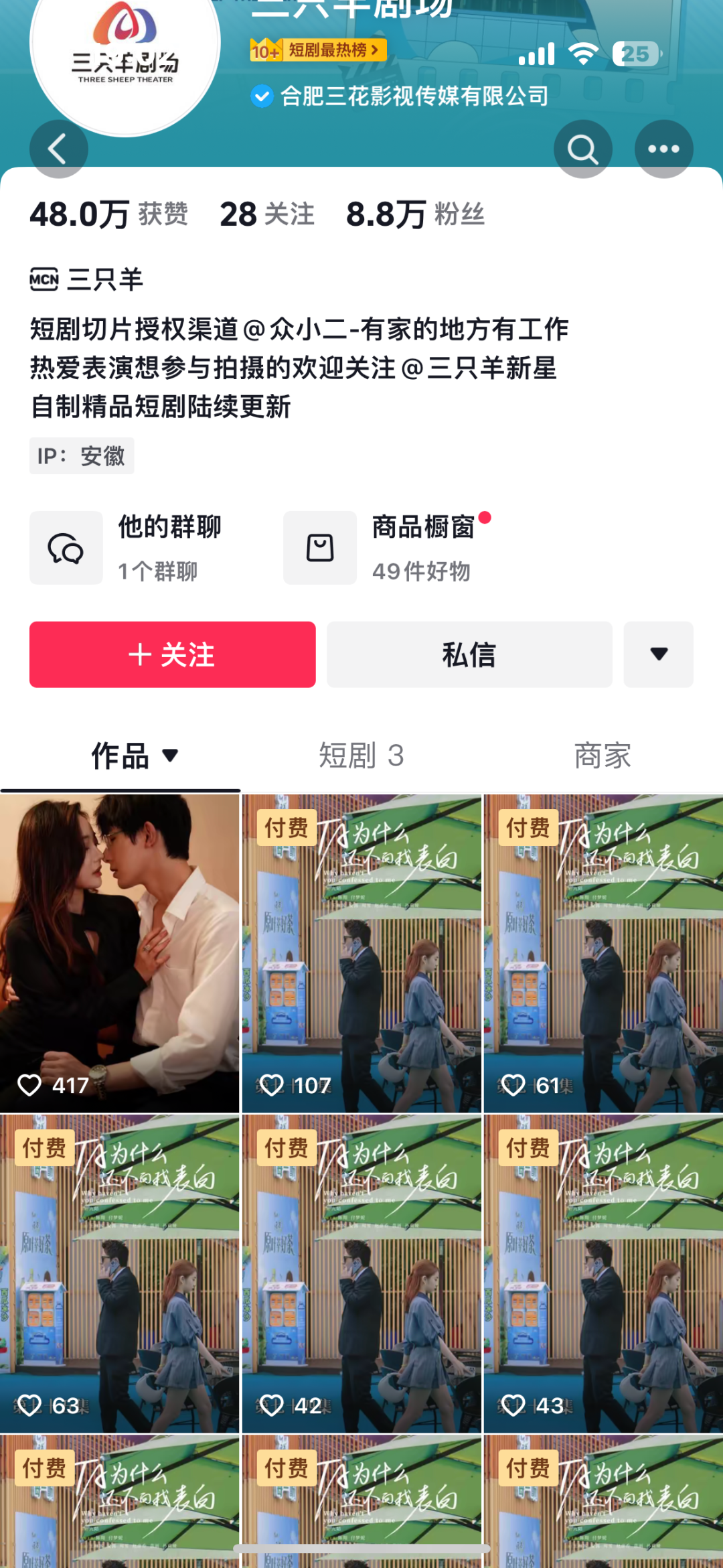Expand the dropdown arrow beside 私信

[658, 654]
